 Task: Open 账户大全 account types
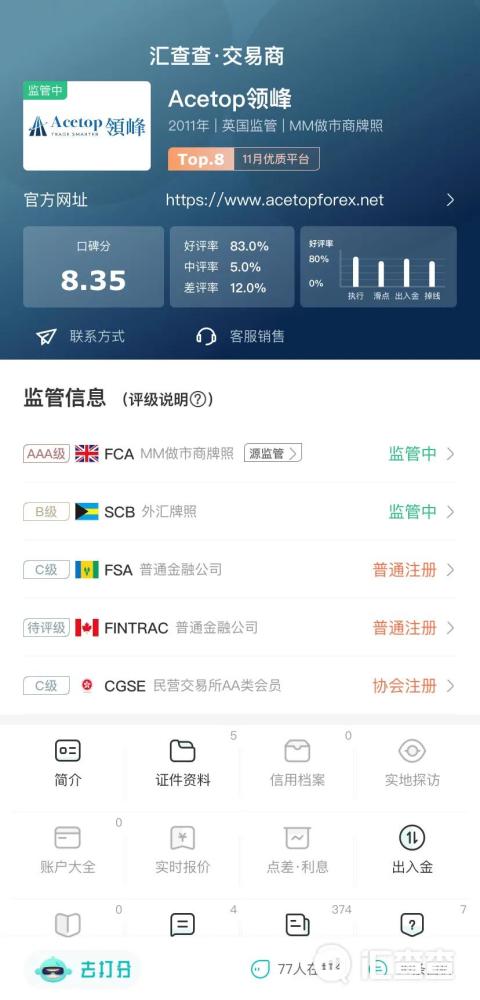point(68,851)
